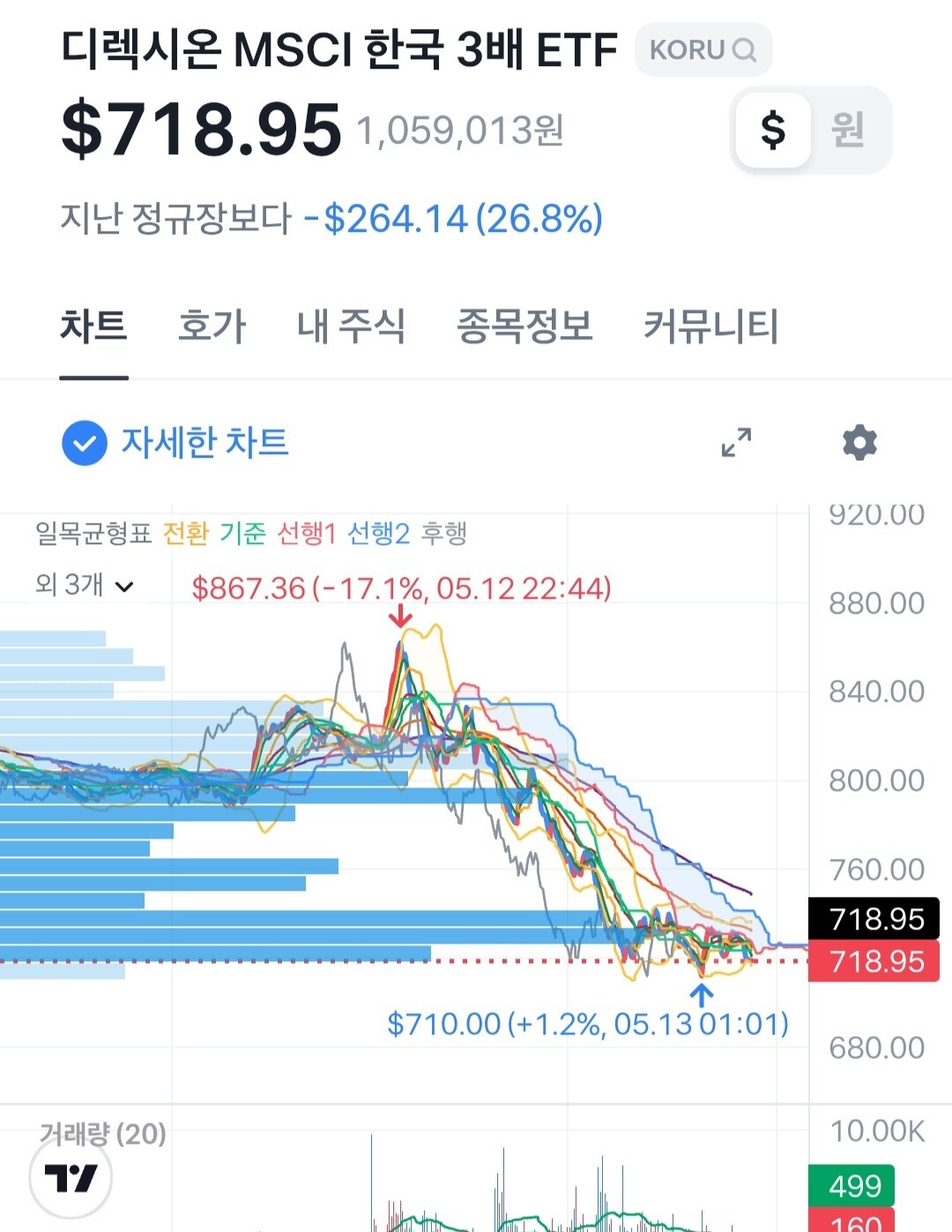Image resolution: width=952 pixels, height=1232 pixels.
Task: Open chart settings gear
Action: [x=859, y=443]
